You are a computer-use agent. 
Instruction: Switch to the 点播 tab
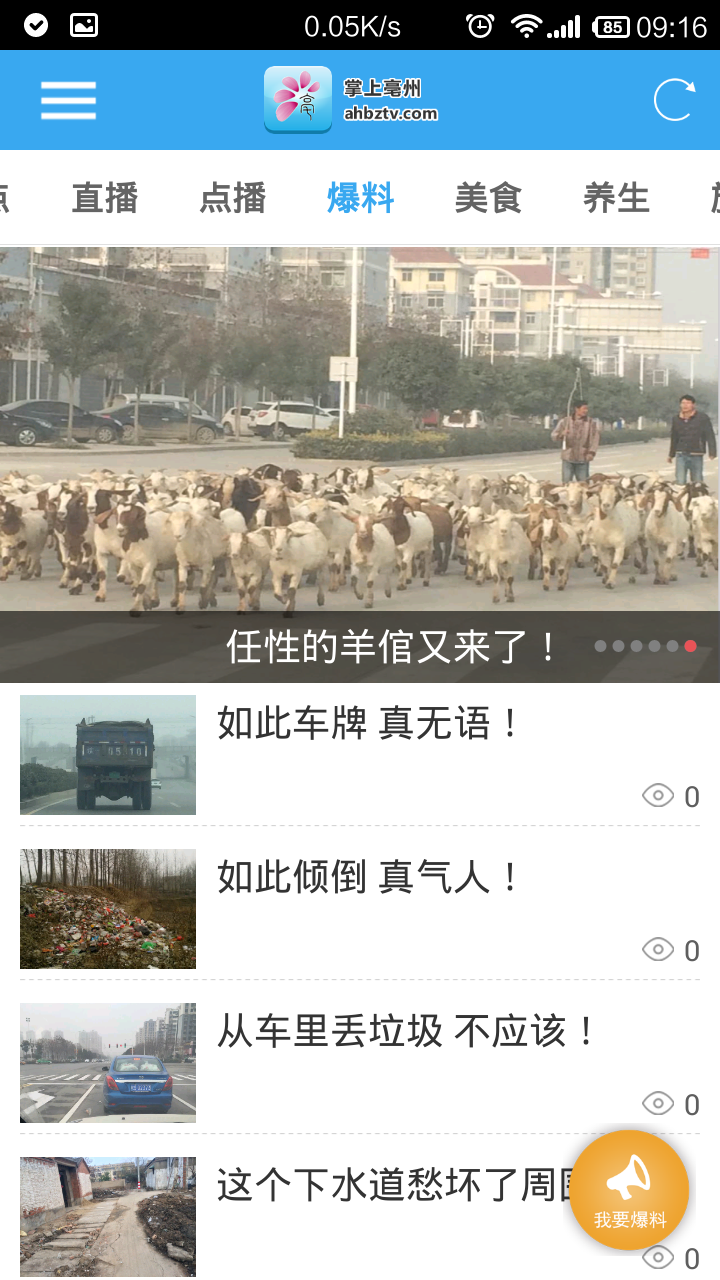(233, 198)
